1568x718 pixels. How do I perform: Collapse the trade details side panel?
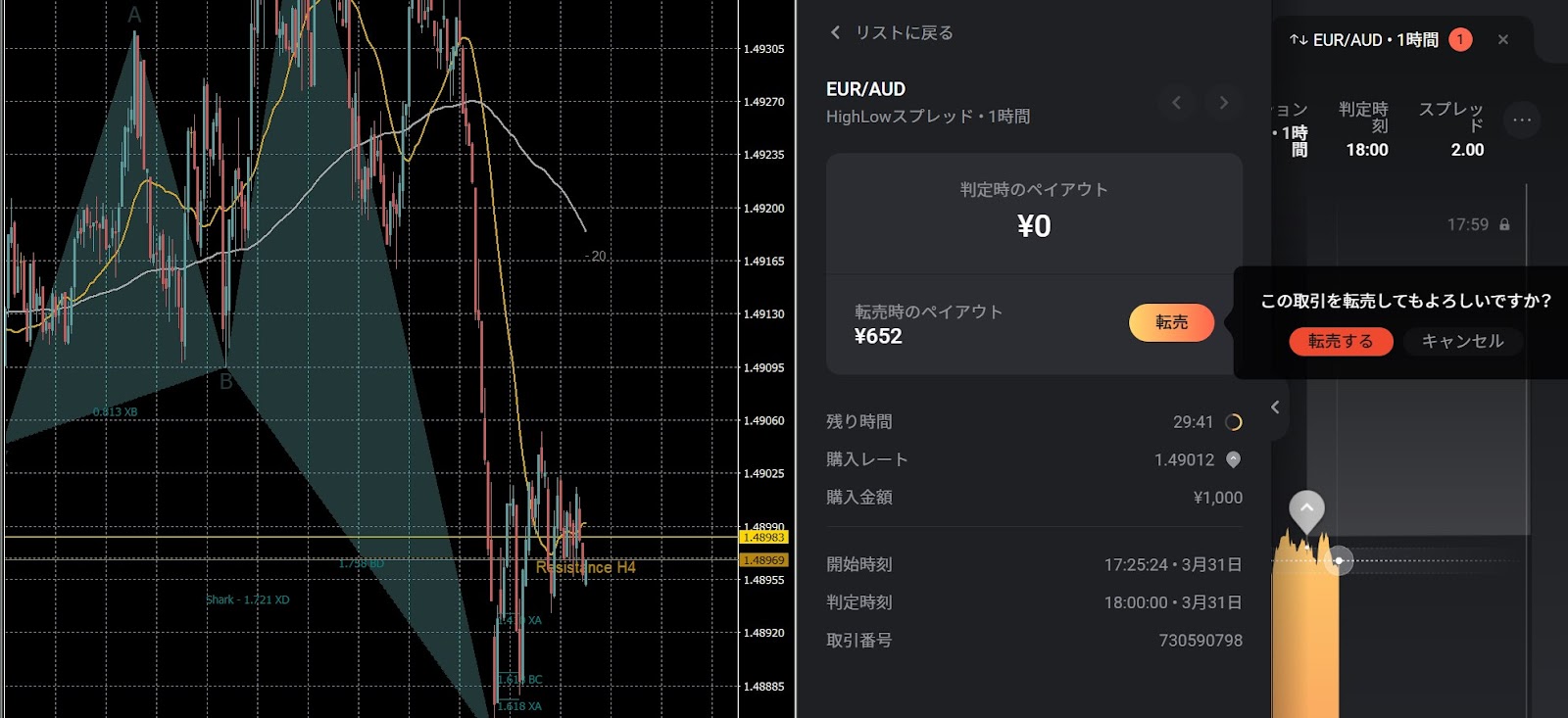[x=1275, y=407]
